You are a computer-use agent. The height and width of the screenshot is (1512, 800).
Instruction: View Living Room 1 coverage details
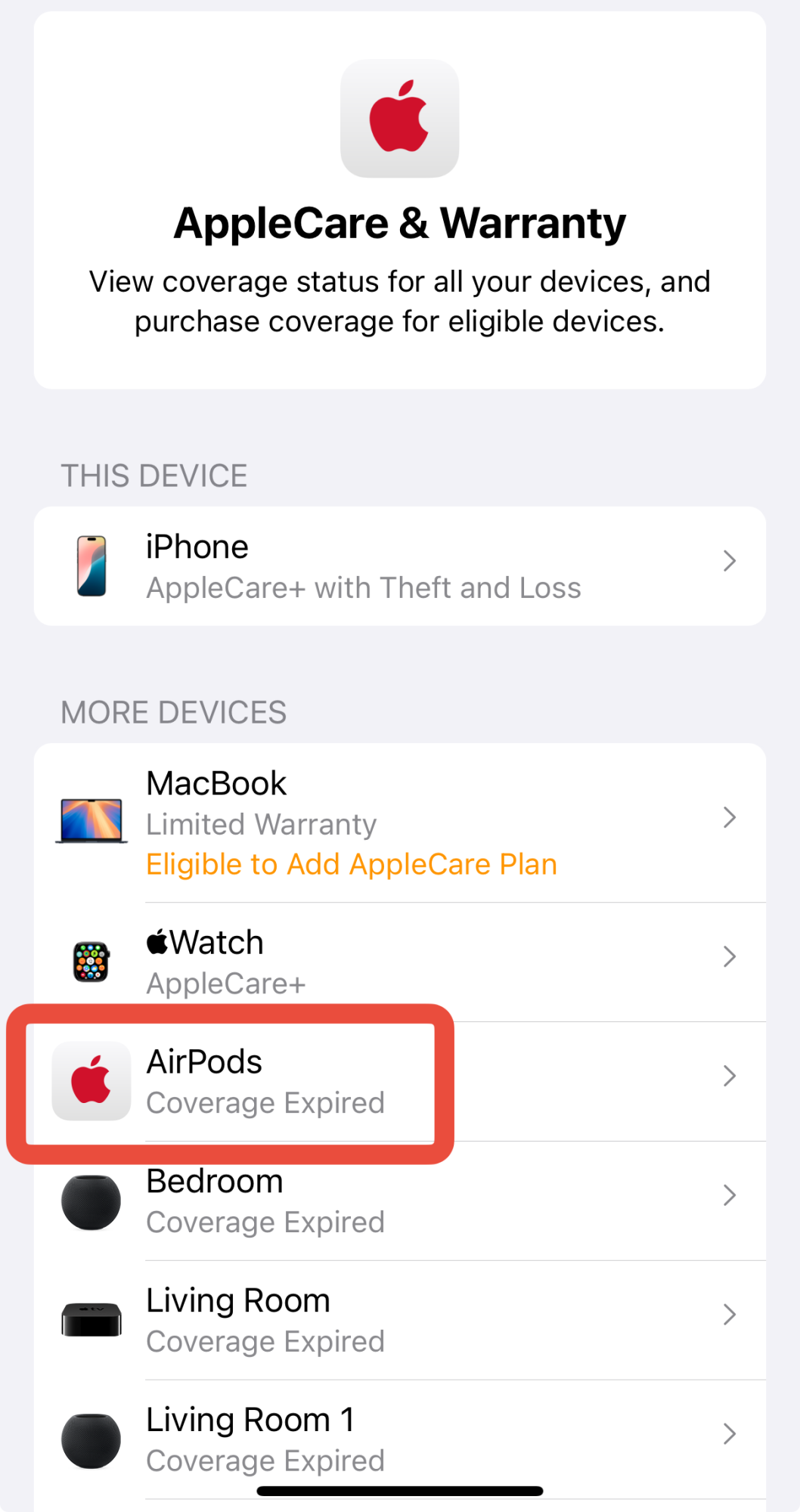399,1439
